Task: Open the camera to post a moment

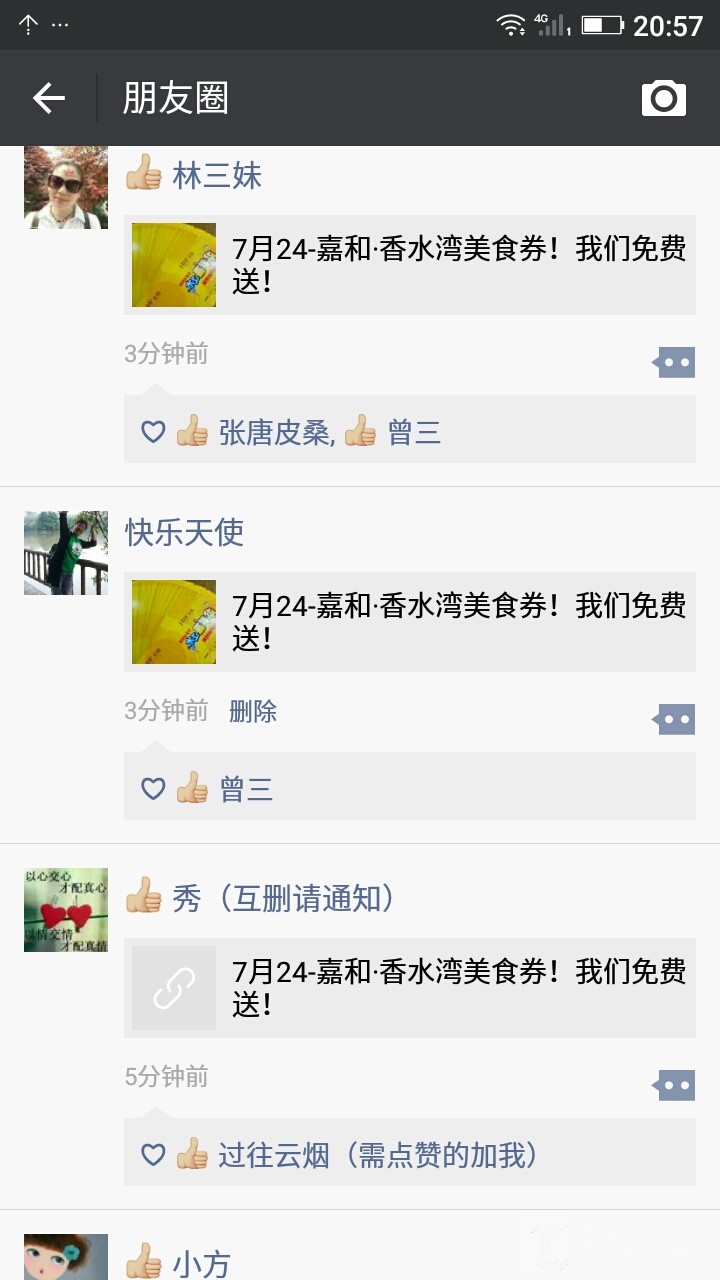Action: point(663,98)
